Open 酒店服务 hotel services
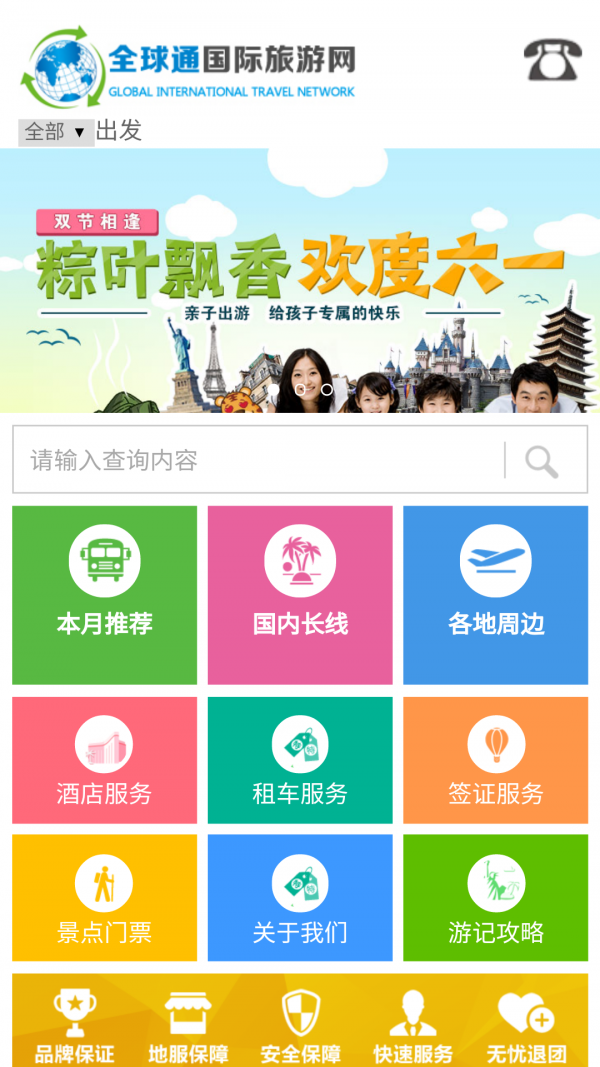600x1067 pixels. coord(104,760)
